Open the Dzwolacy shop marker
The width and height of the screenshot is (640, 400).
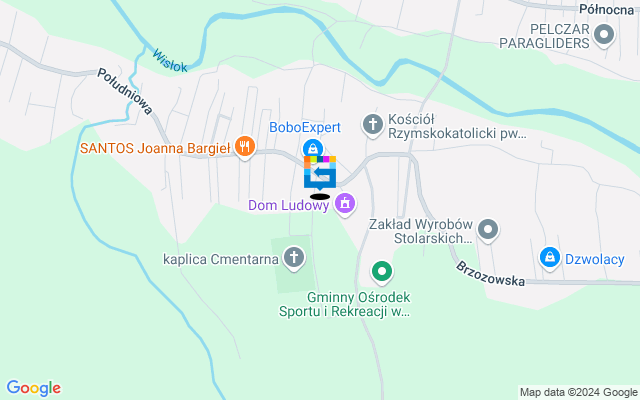point(549,258)
